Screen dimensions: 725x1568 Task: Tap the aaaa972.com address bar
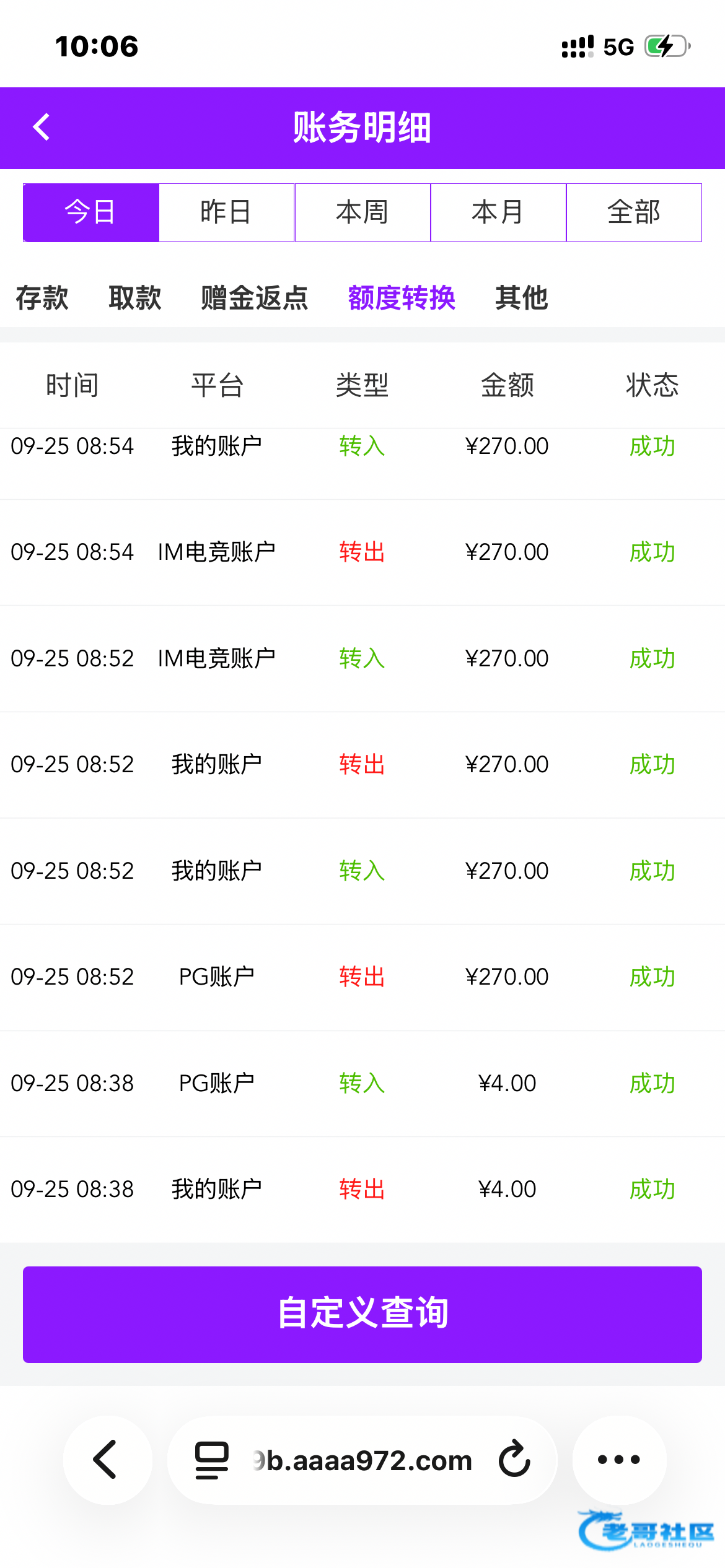tap(362, 1460)
